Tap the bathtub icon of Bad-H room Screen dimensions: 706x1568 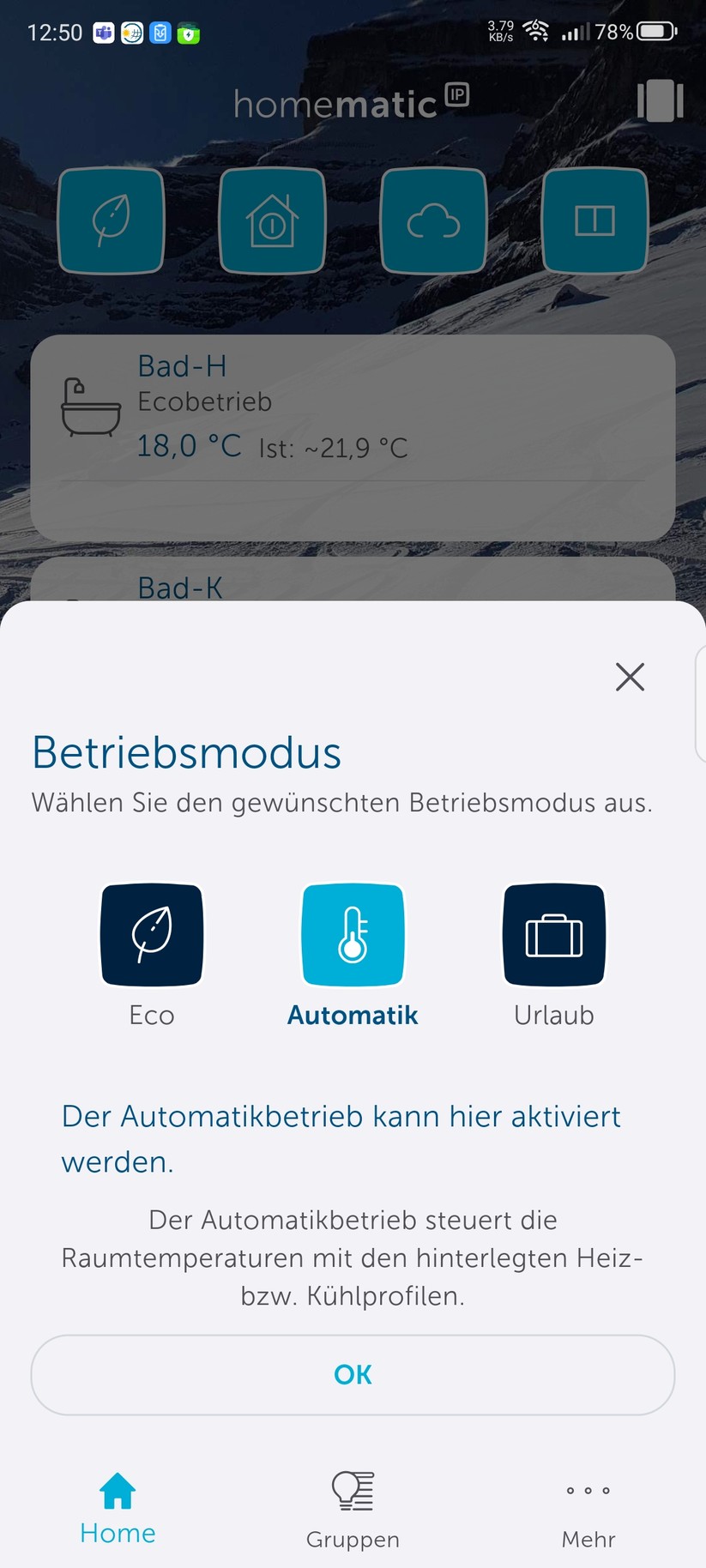point(92,404)
